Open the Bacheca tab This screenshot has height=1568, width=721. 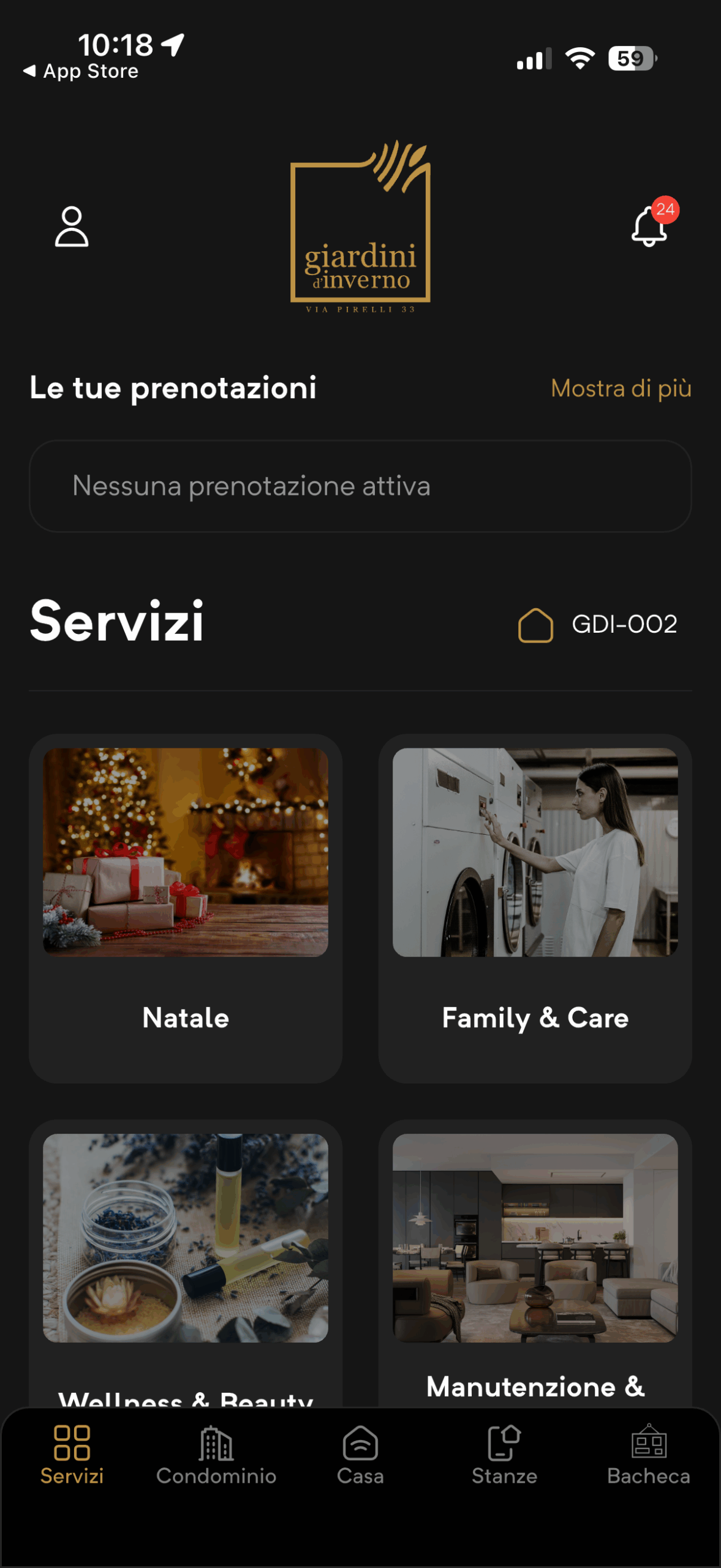pyautogui.click(x=648, y=1455)
